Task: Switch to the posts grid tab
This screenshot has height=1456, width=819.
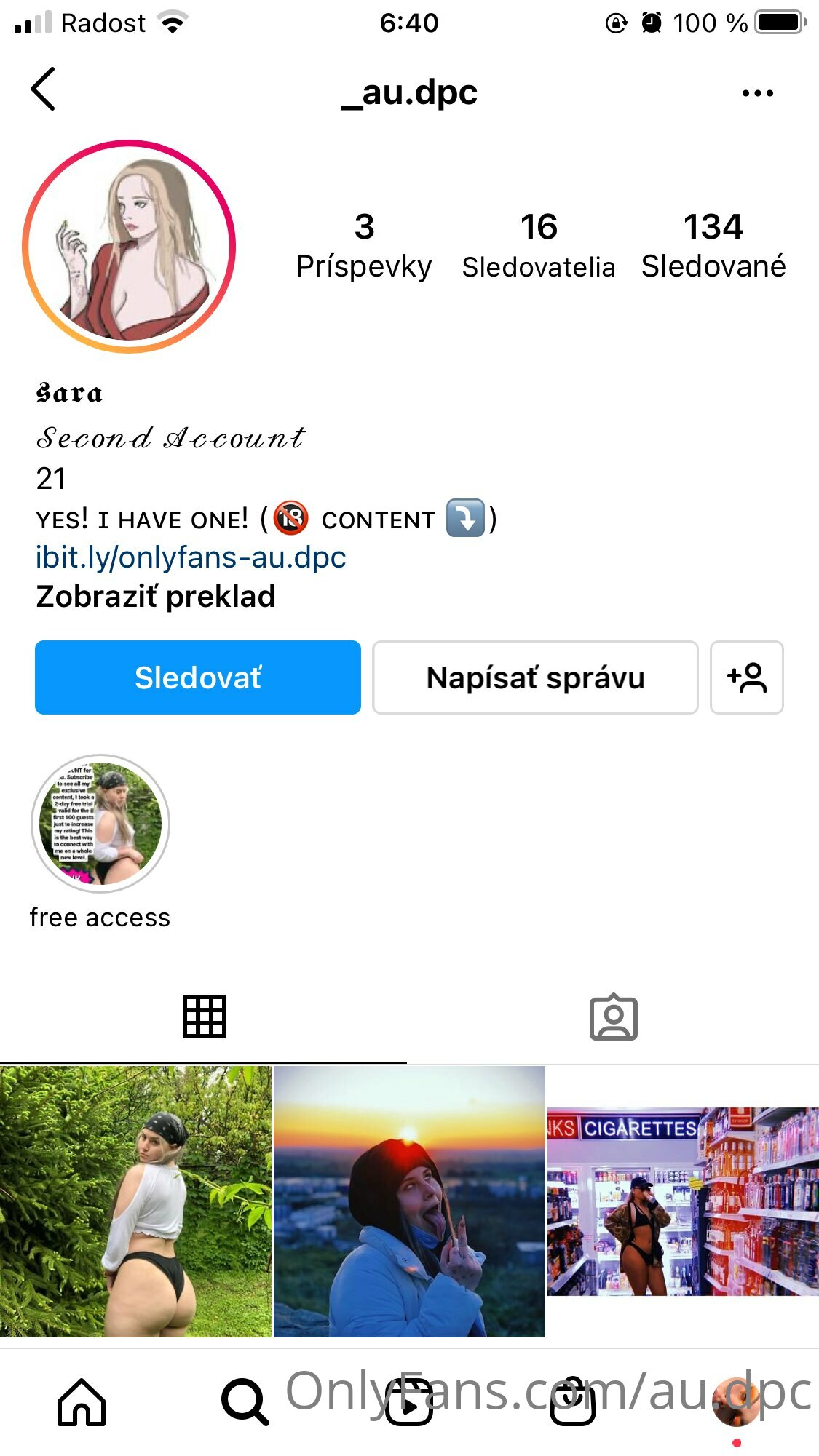Action: tap(205, 1016)
